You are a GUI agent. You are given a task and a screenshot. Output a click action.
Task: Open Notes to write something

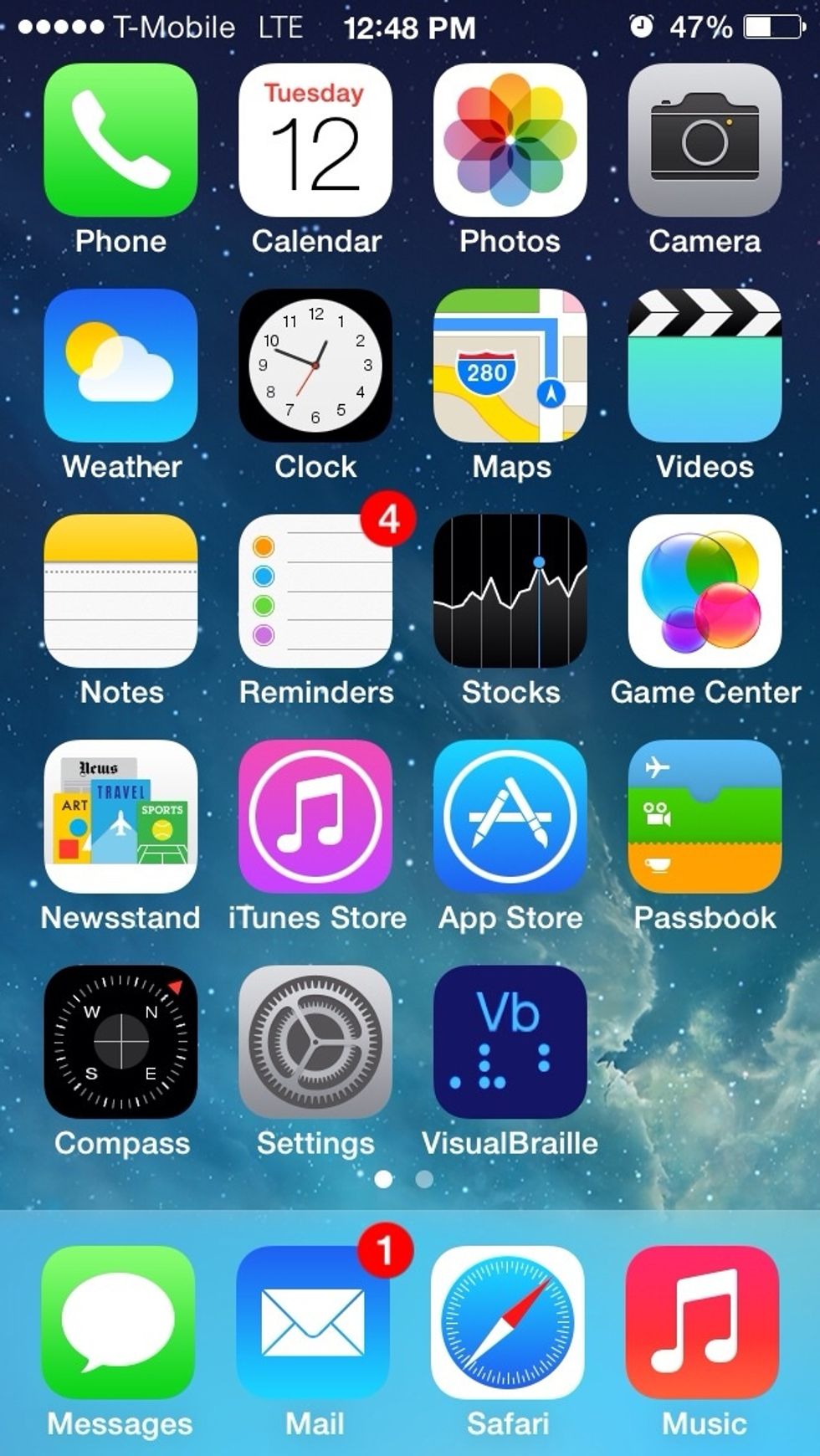point(120,594)
